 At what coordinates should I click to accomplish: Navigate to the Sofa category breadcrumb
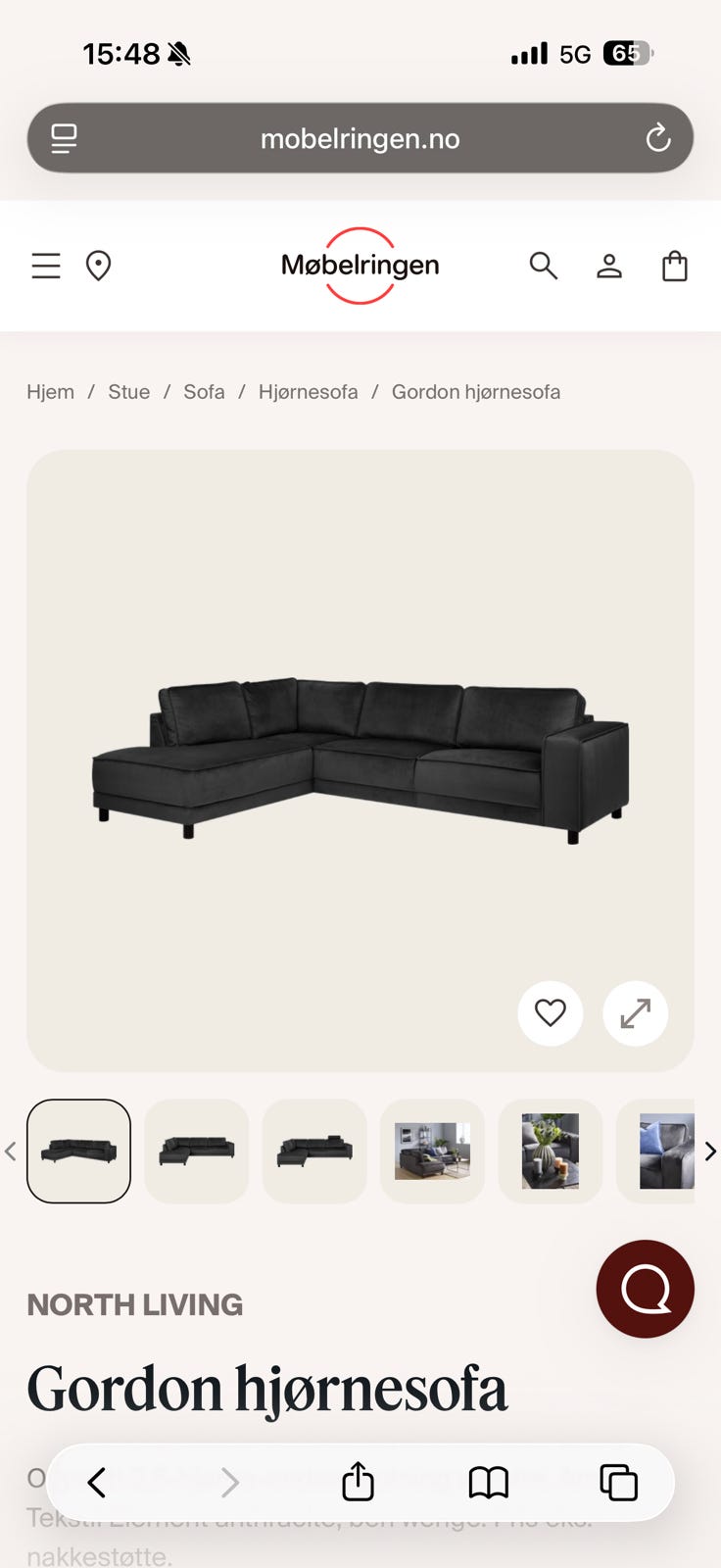(204, 392)
